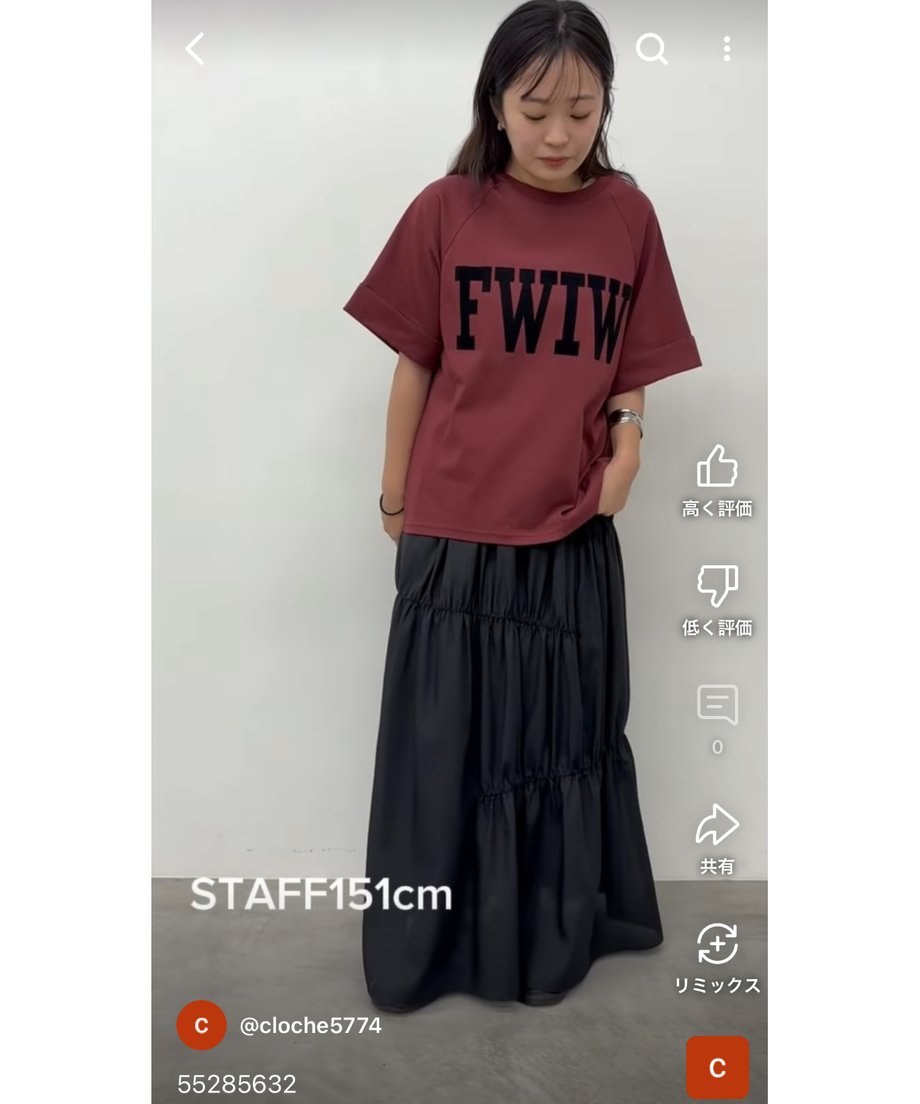920x1104 pixels.
Task: Dislike this short (低く評価)
Action: [x=717, y=586]
